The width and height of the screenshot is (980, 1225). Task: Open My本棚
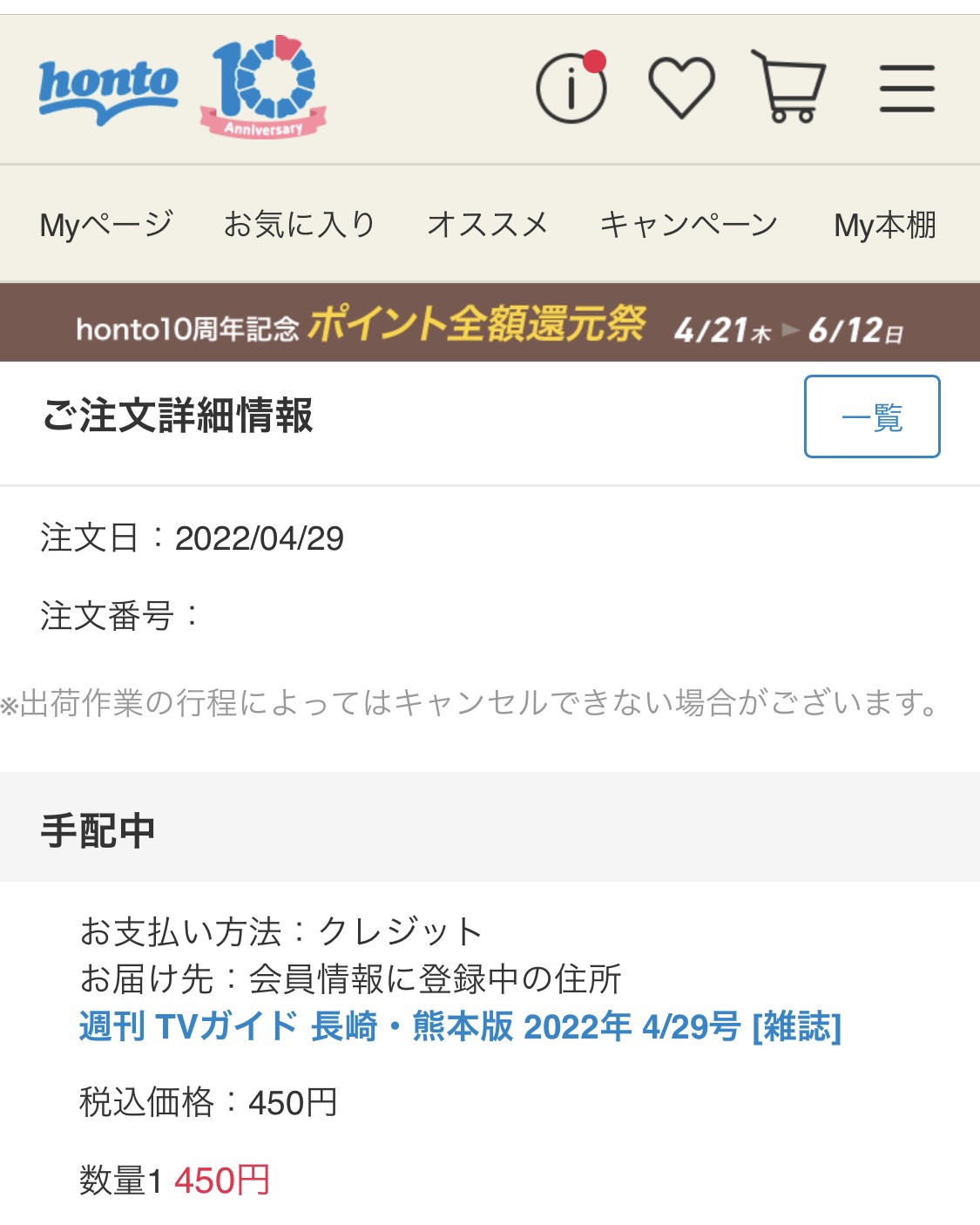click(x=884, y=225)
